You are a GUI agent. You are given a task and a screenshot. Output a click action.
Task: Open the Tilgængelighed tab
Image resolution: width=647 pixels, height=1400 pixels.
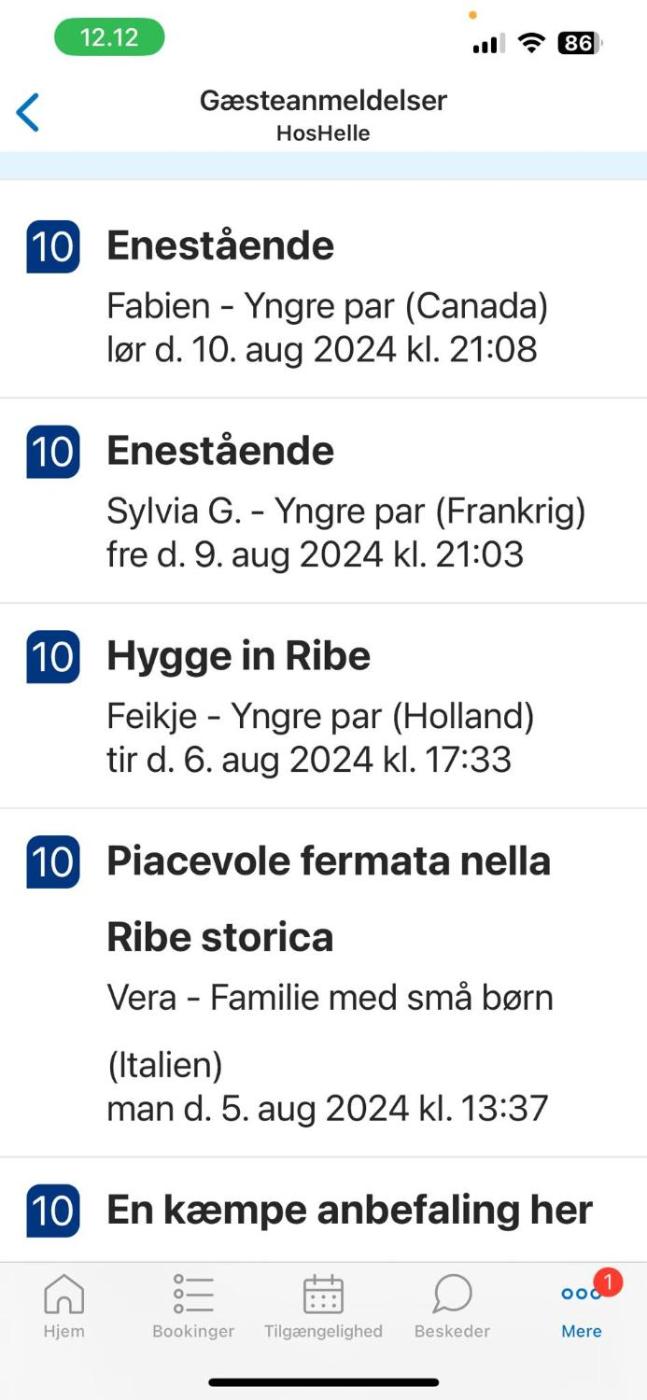(323, 1306)
